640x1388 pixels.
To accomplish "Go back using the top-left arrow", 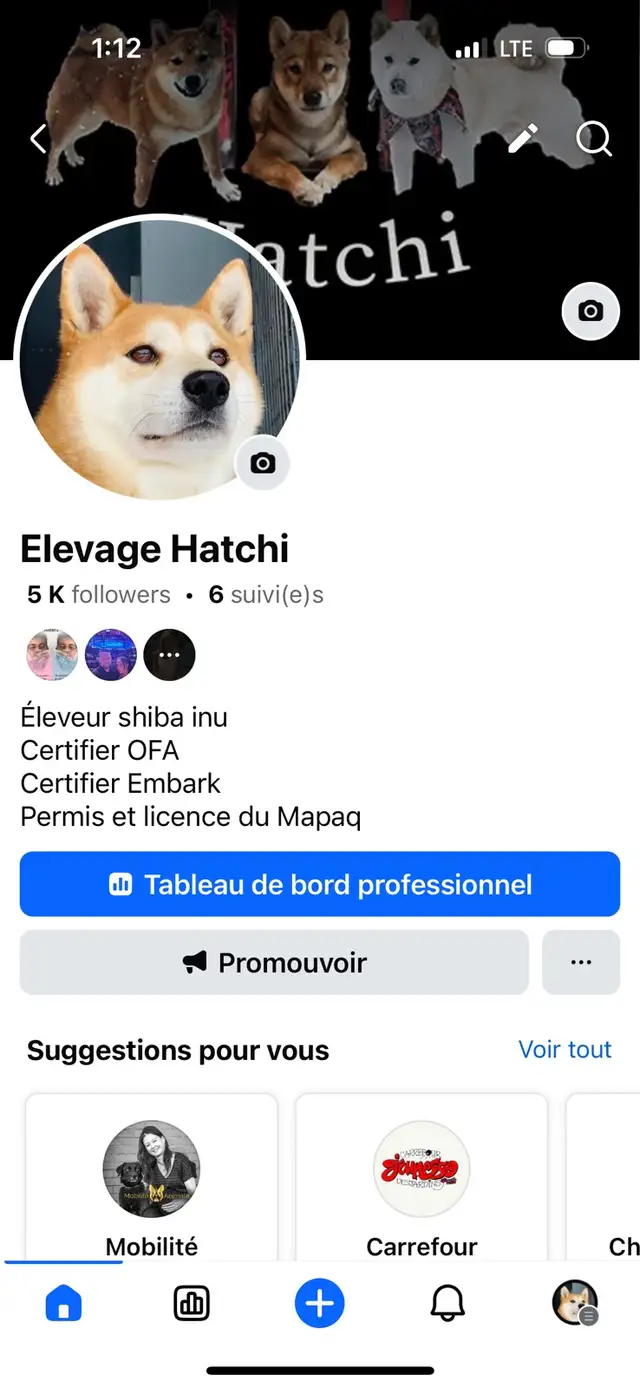I will (38, 139).
